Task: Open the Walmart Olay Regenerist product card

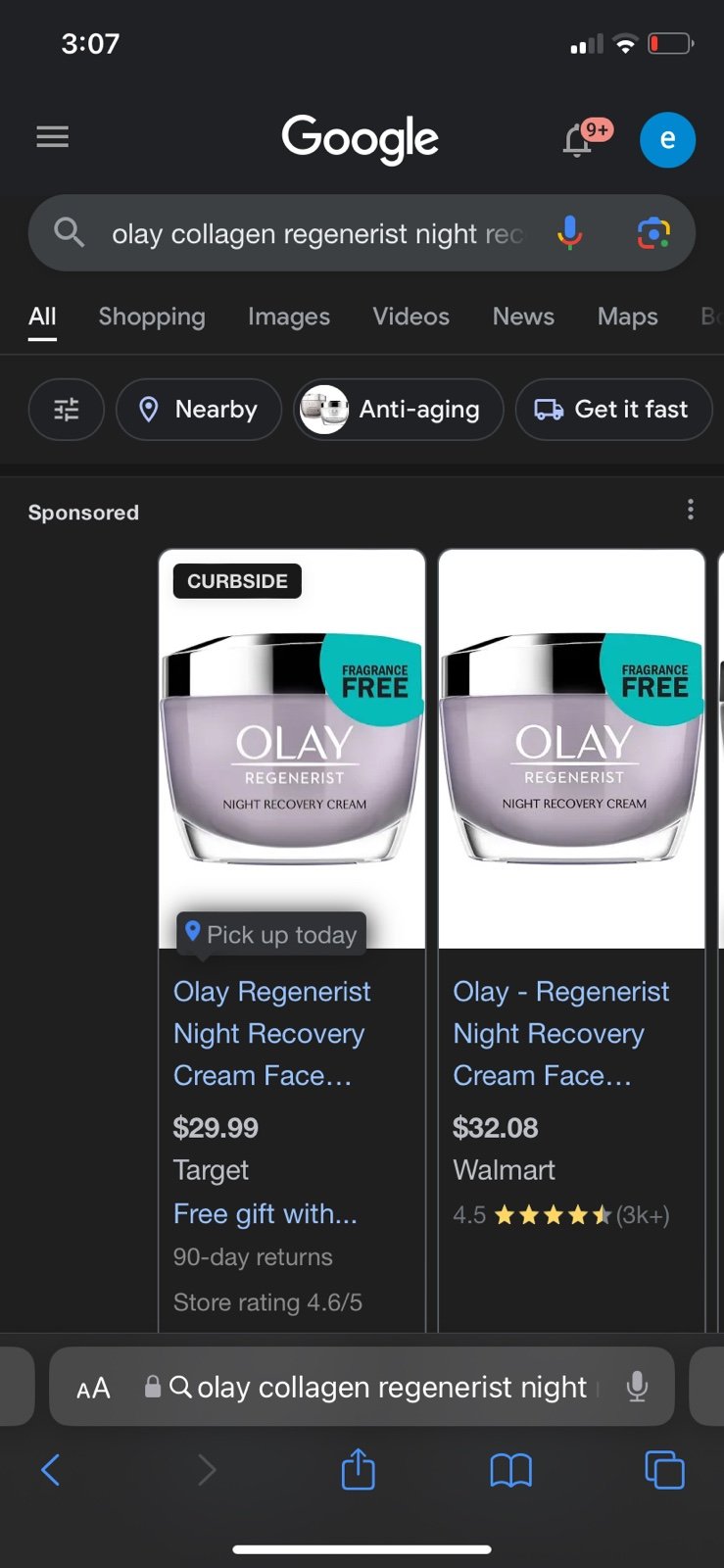Action: point(572,940)
